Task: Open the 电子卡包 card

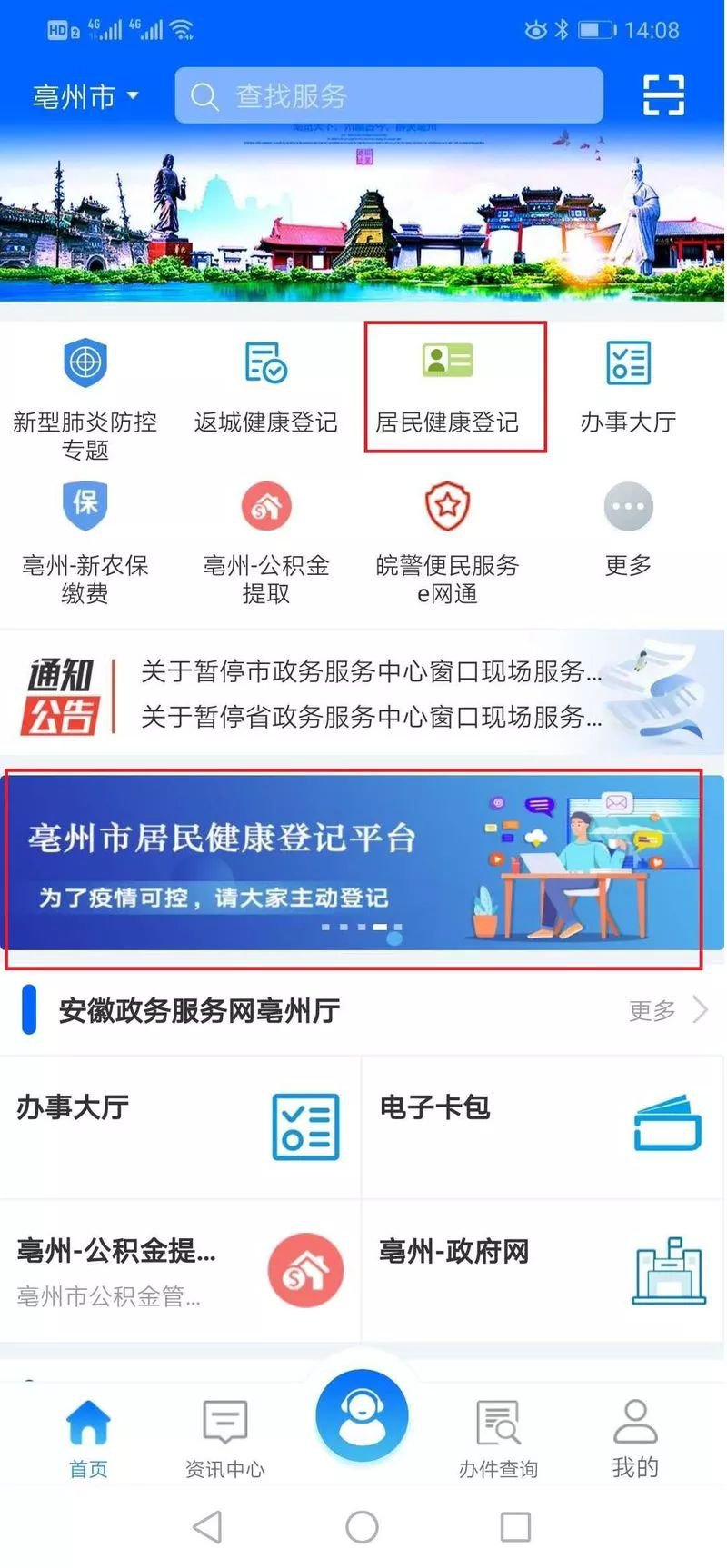Action: pyautogui.click(x=543, y=1126)
